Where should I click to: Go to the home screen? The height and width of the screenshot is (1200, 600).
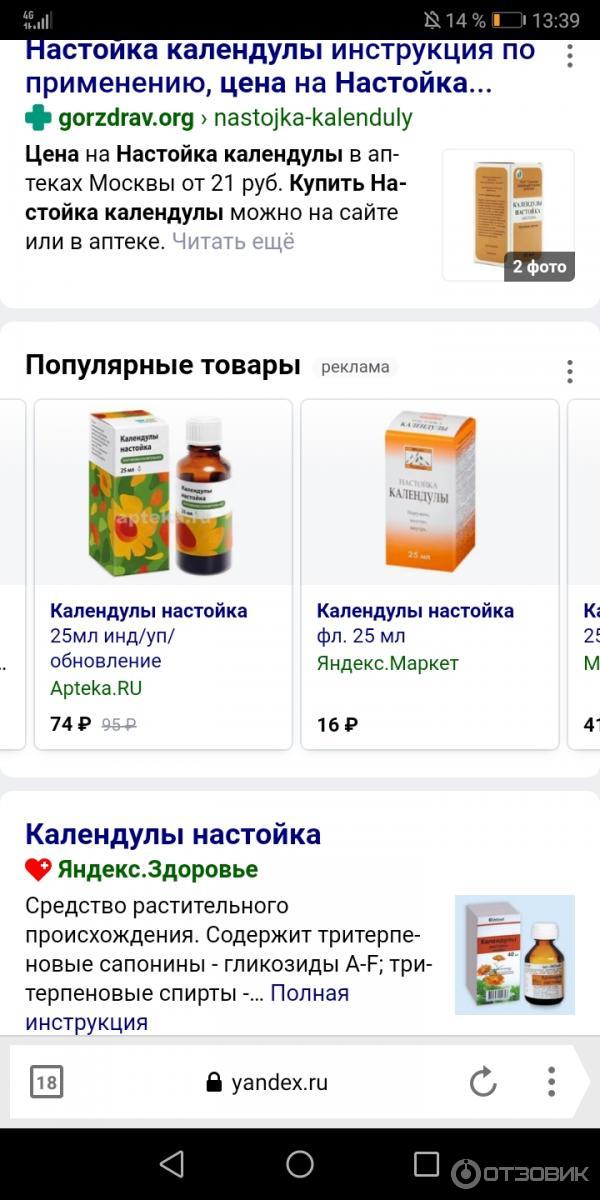click(300, 1163)
